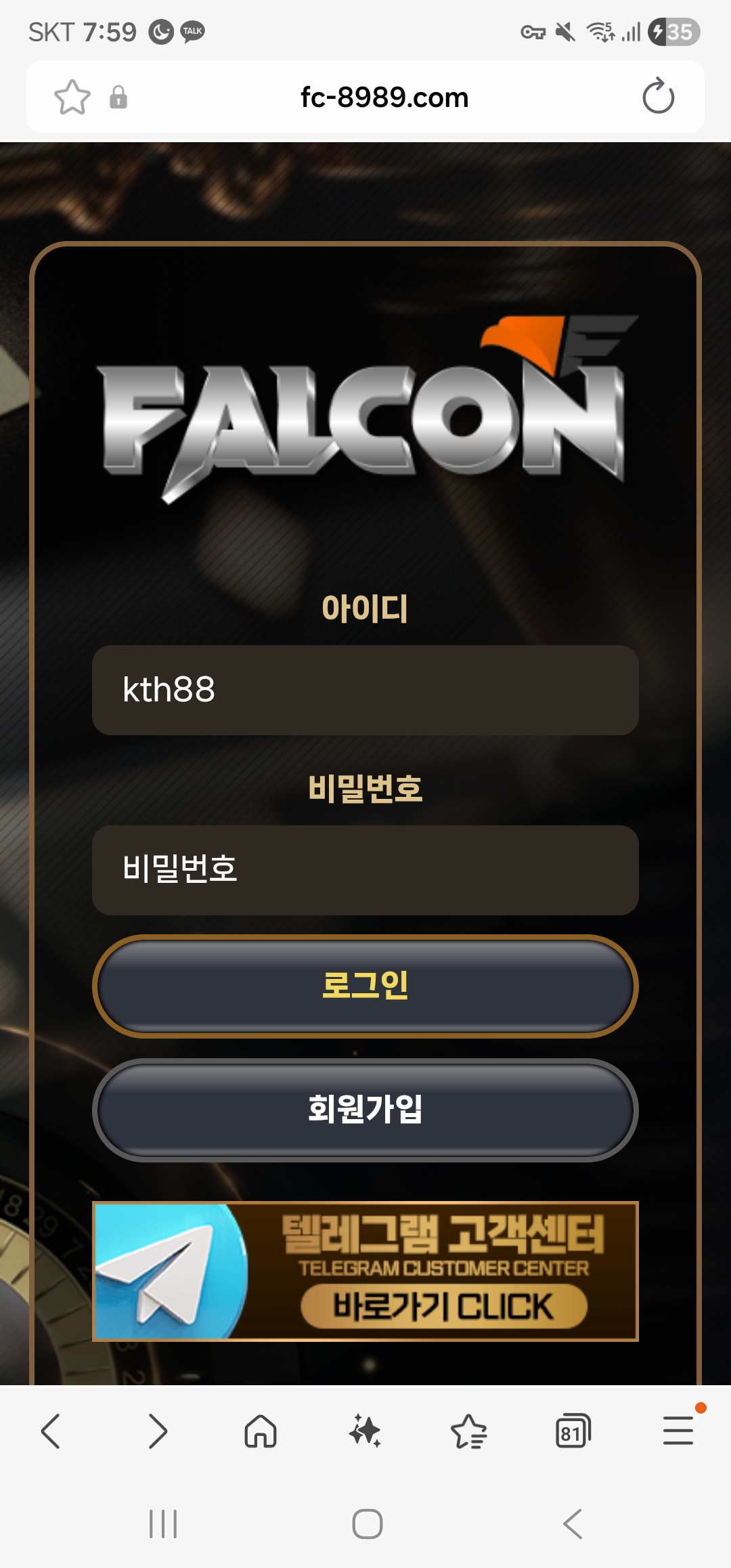Tap the fc-8989.com address bar

point(384,97)
